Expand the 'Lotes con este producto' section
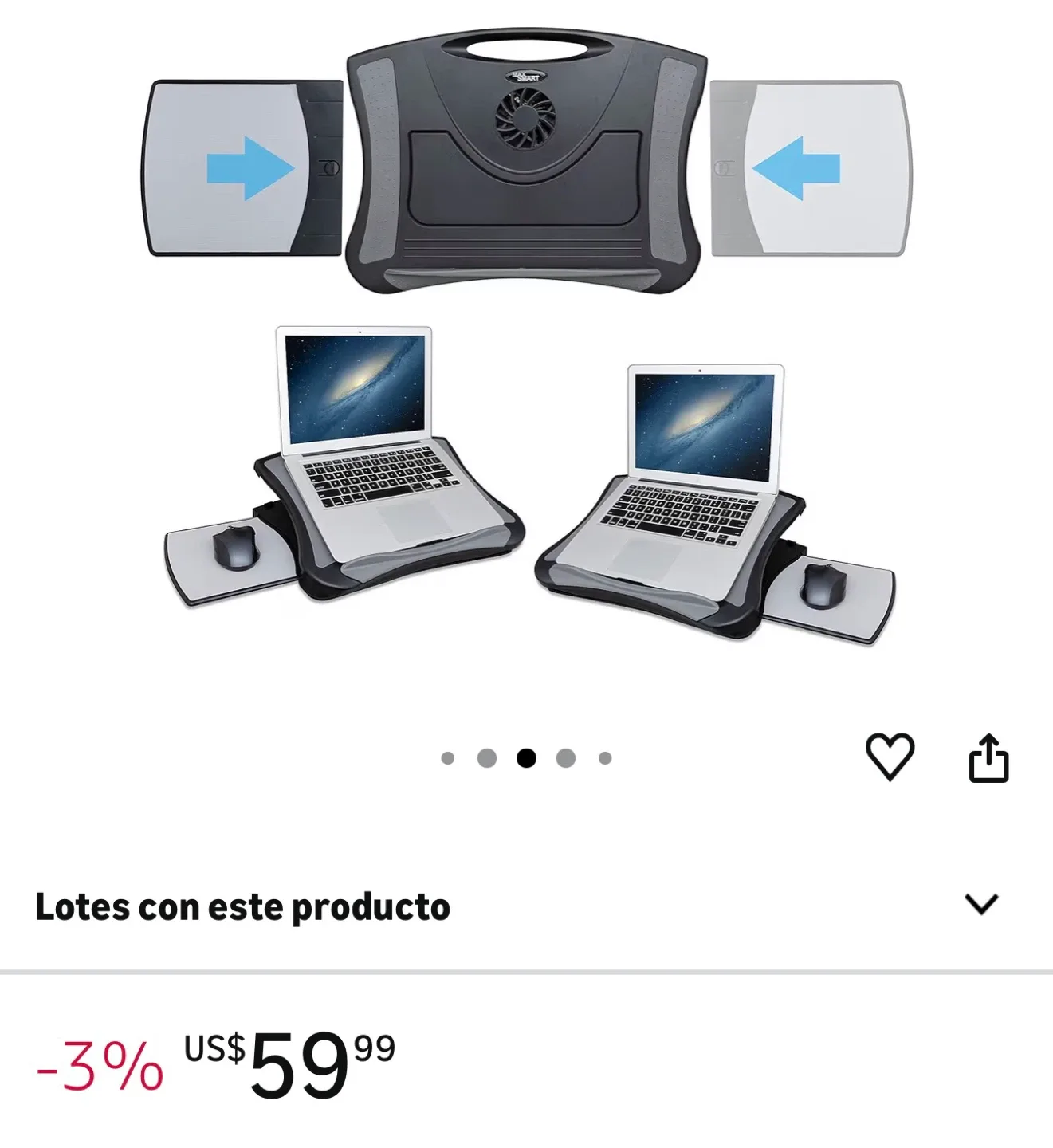The height and width of the screenshot is (1148, 1053). point(982,905)
